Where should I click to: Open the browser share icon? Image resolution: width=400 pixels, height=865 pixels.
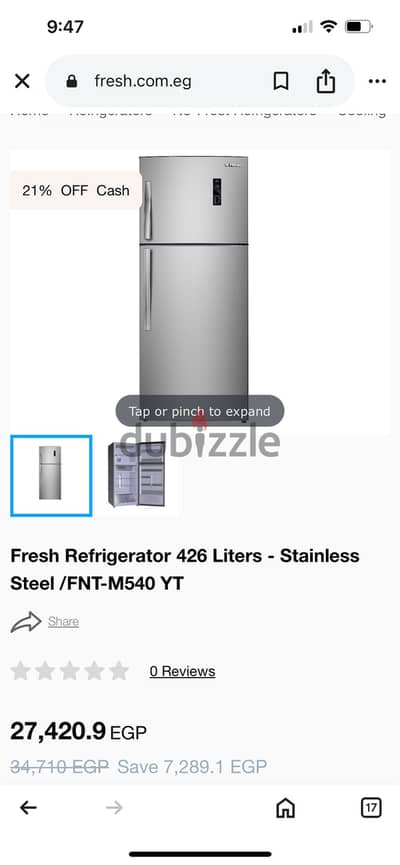[326, 81]
